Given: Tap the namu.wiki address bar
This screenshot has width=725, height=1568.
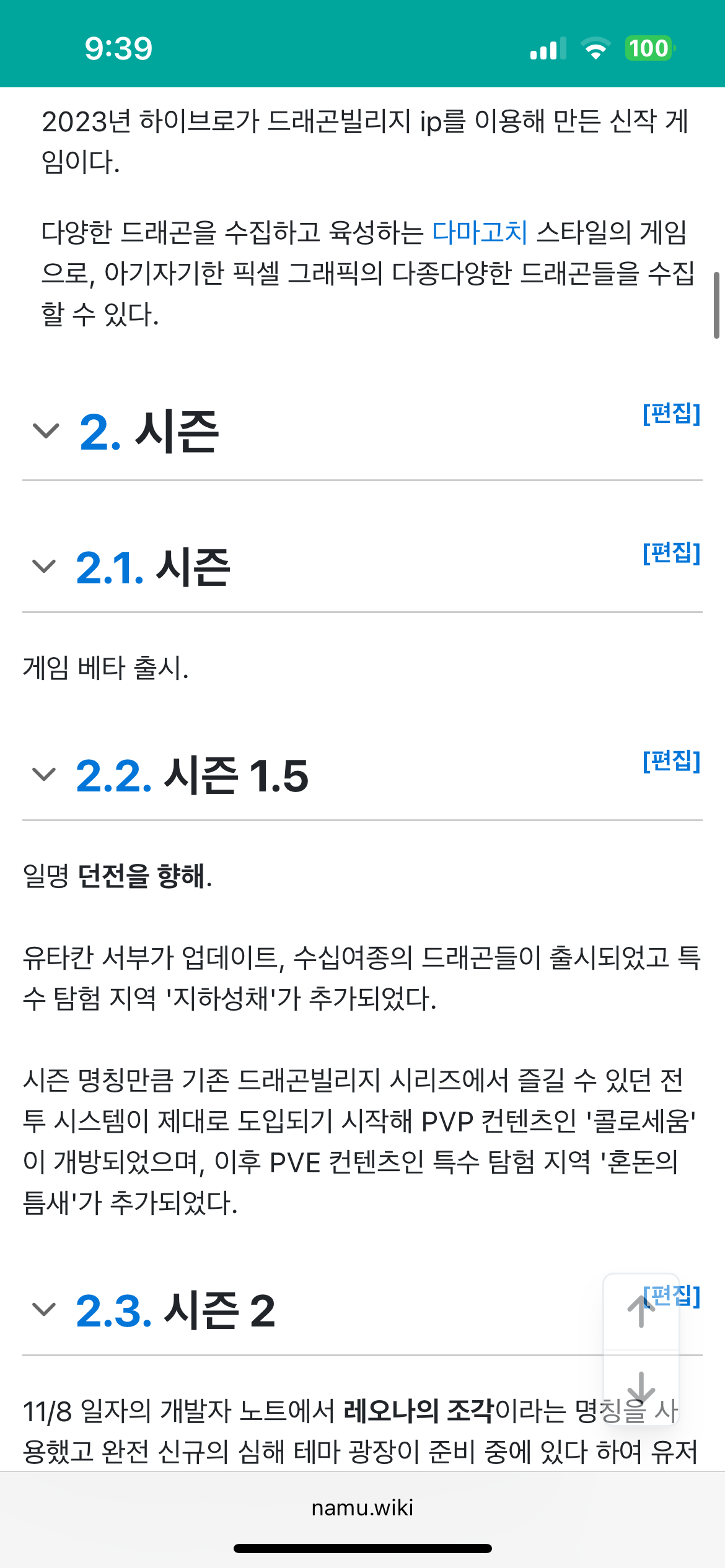Looking at the screenshot, I should pos(362,1508).
